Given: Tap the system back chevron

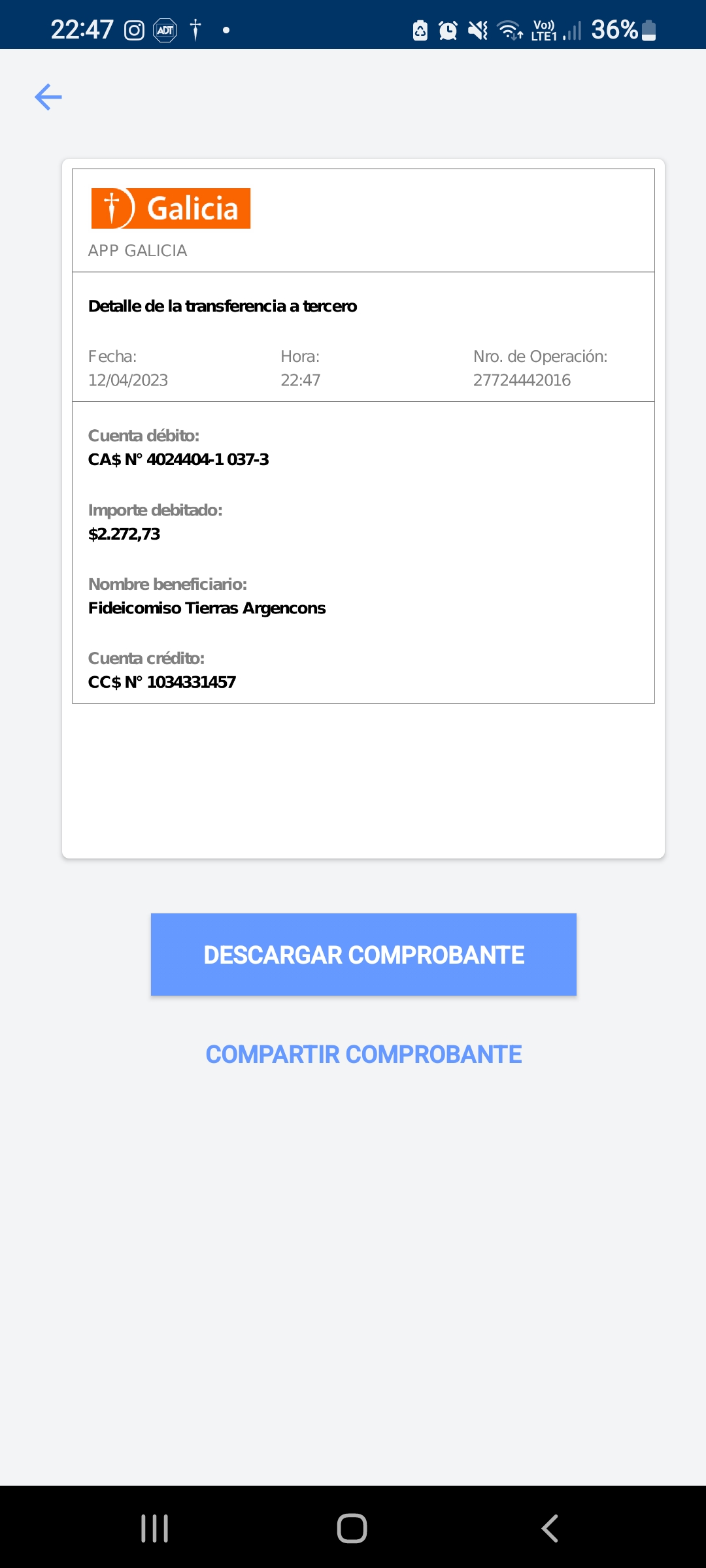Looking at the screenshot, I should 550,1528.
